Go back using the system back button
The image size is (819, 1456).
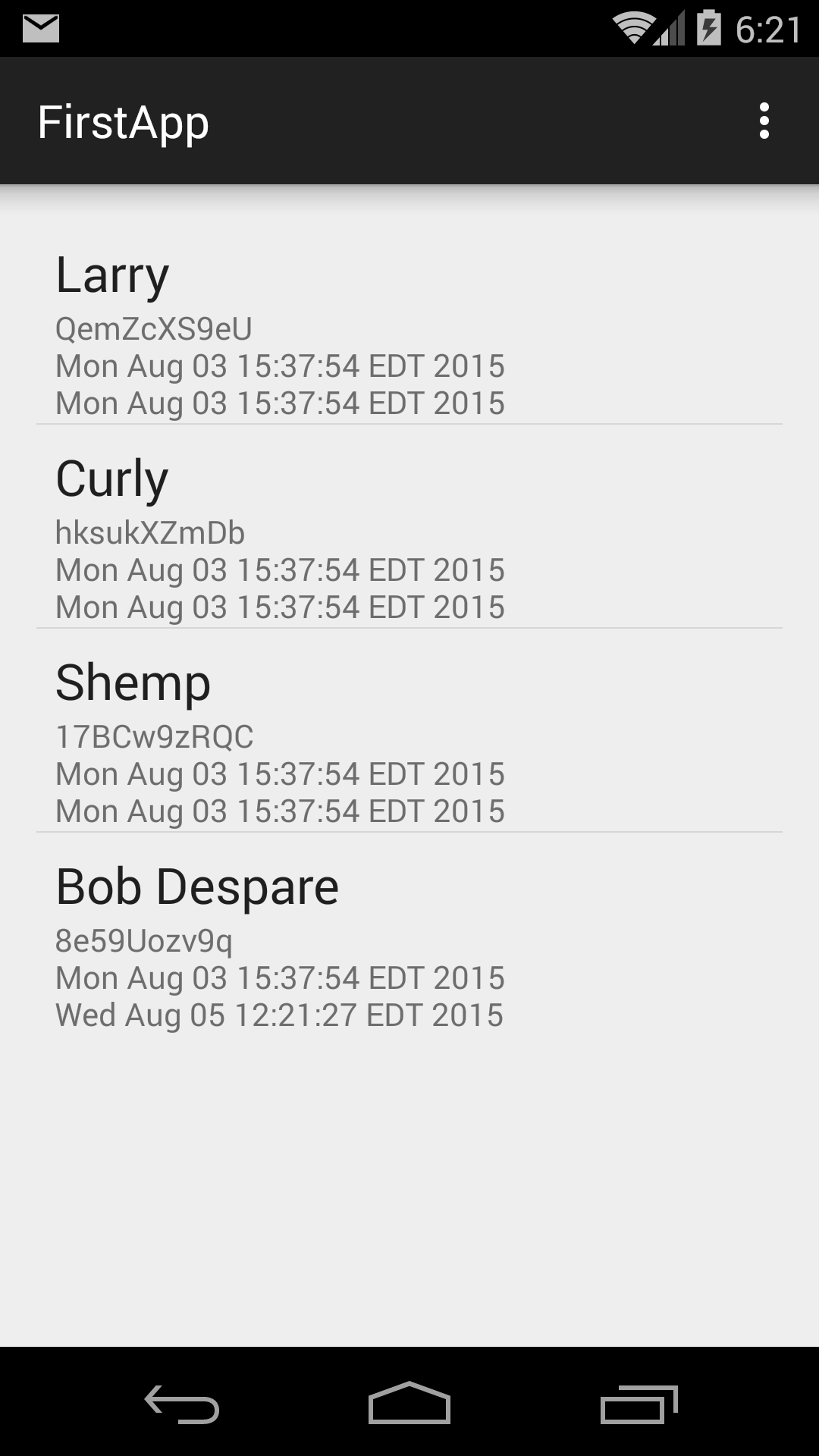[182, 1403]
